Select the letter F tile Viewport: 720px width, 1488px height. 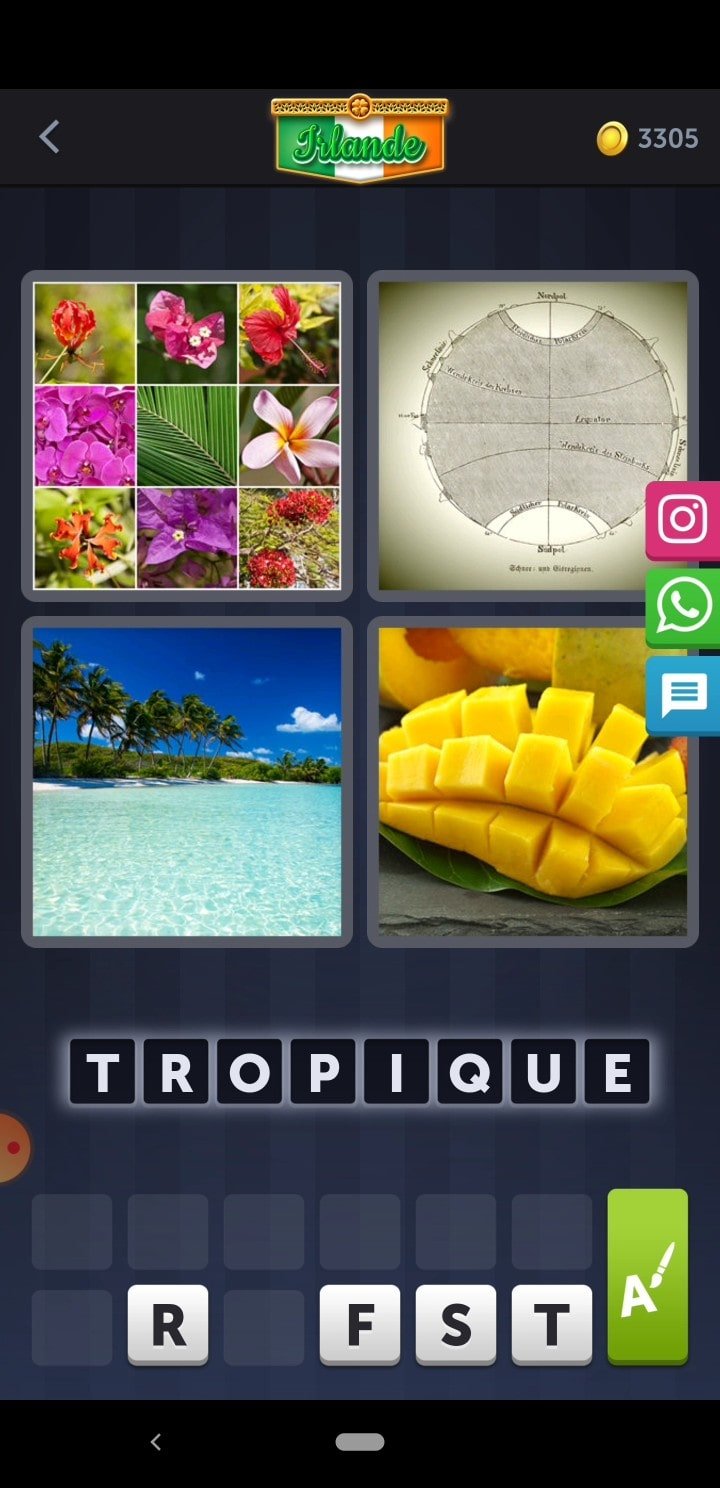[360, 1325]
